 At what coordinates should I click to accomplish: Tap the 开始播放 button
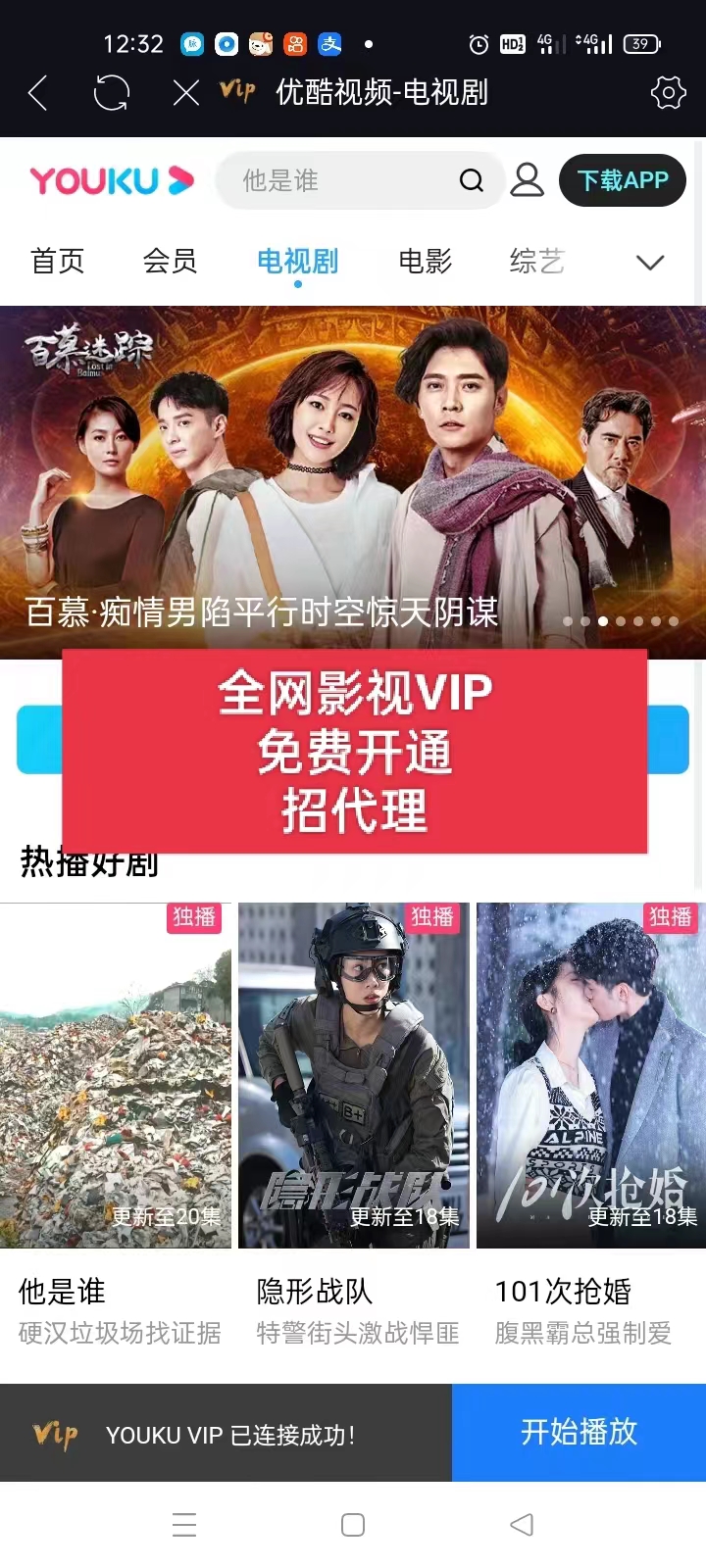point(579,1432)
